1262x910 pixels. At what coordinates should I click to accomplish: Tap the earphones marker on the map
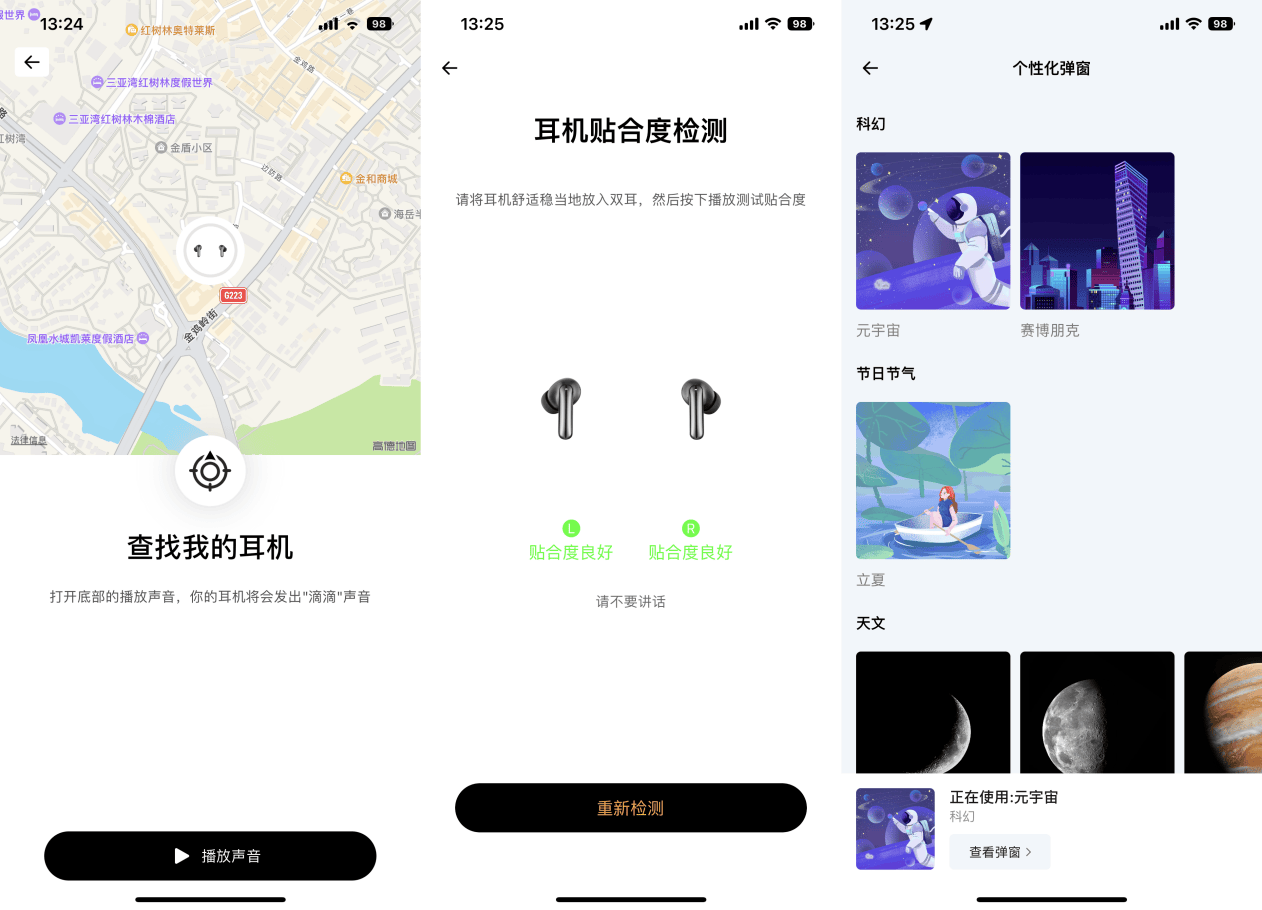tap(210, 251)
